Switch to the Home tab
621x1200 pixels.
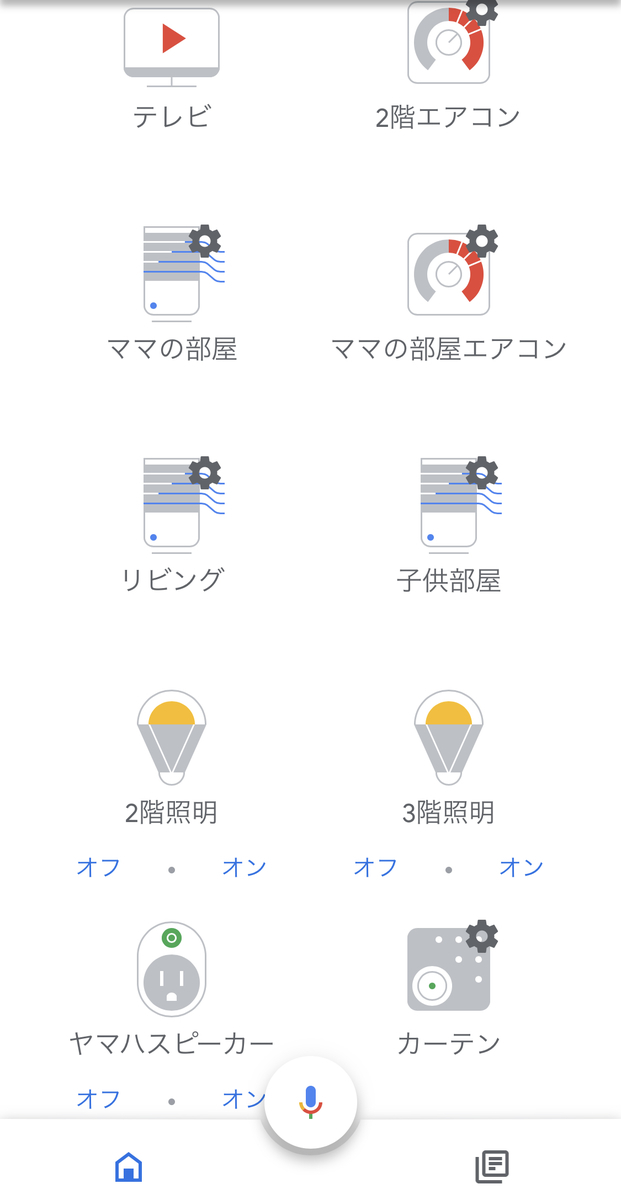pyautogui.click(x=129, y=1166)
